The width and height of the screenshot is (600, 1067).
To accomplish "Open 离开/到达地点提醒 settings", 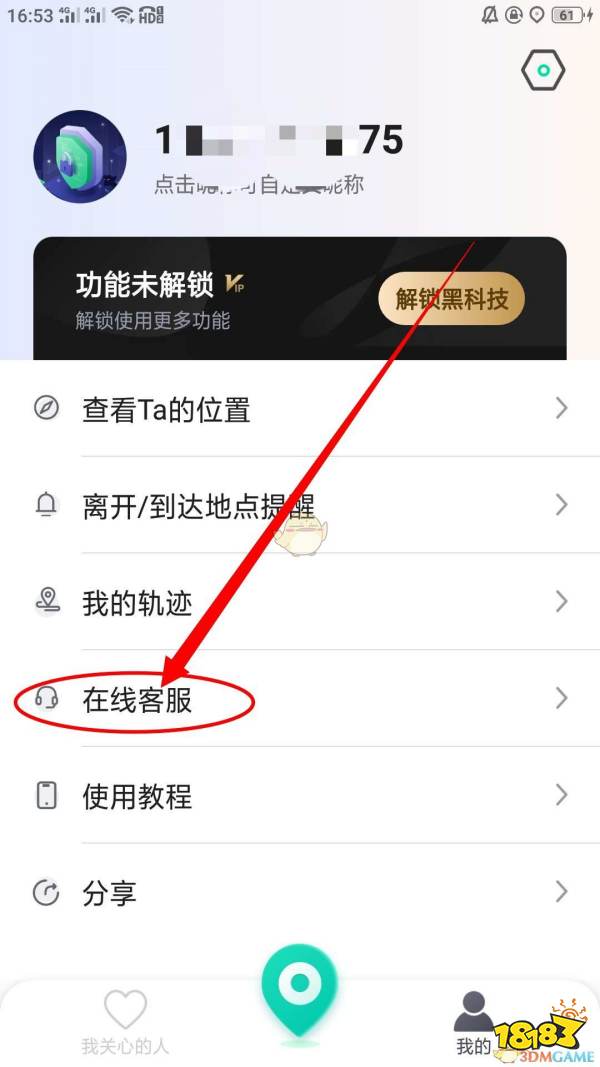I will [x=300, y=505].
